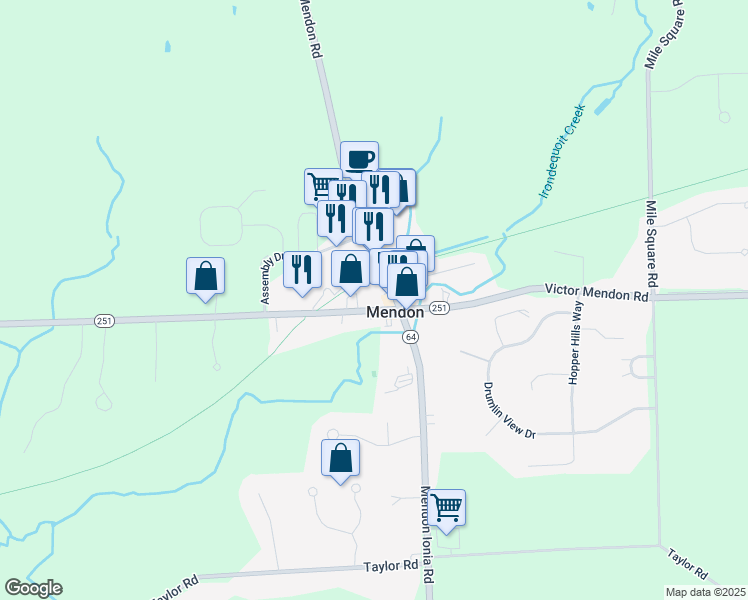Open the shopping cart marker north of Mendon

(x=319, y=184)
